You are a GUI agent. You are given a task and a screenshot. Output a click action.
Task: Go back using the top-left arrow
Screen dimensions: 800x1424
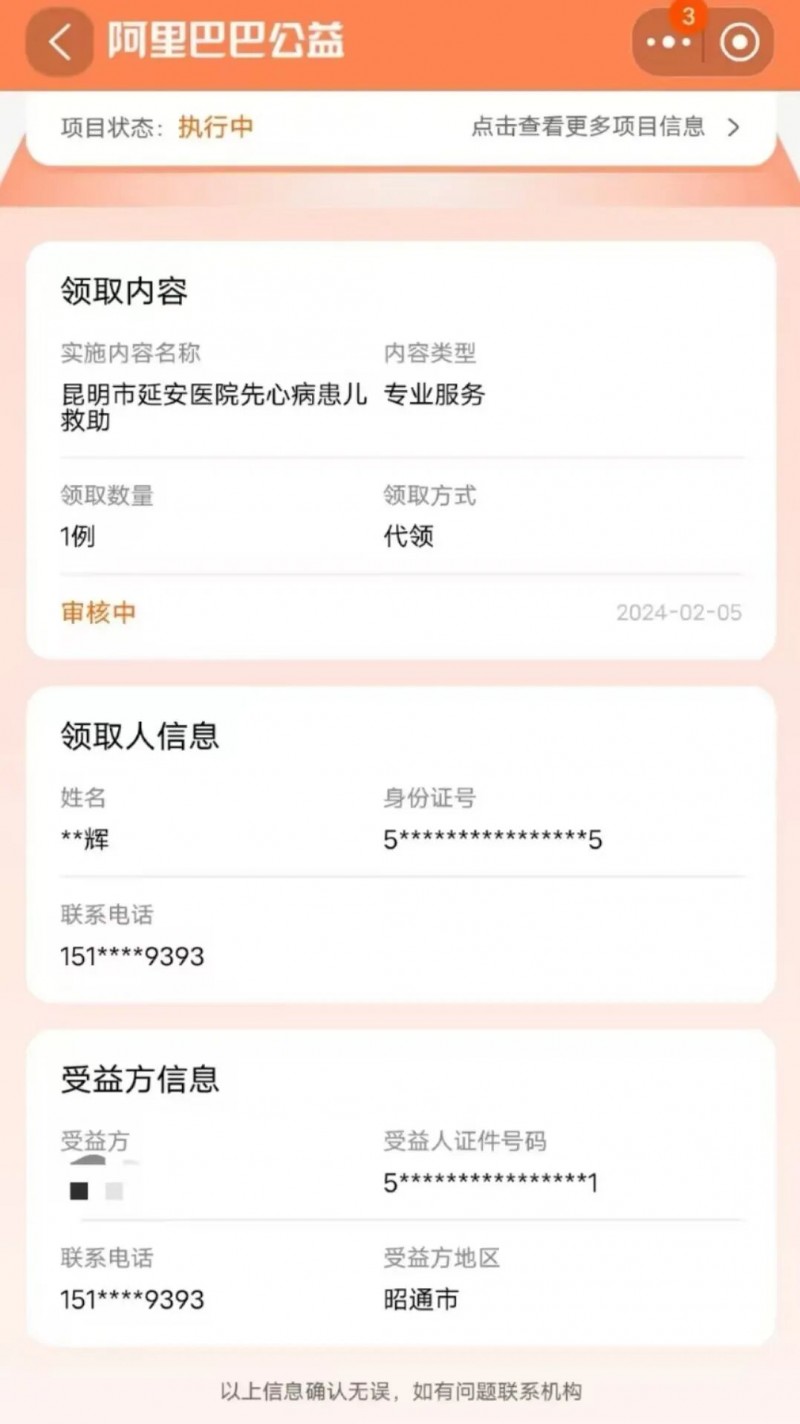60,43
